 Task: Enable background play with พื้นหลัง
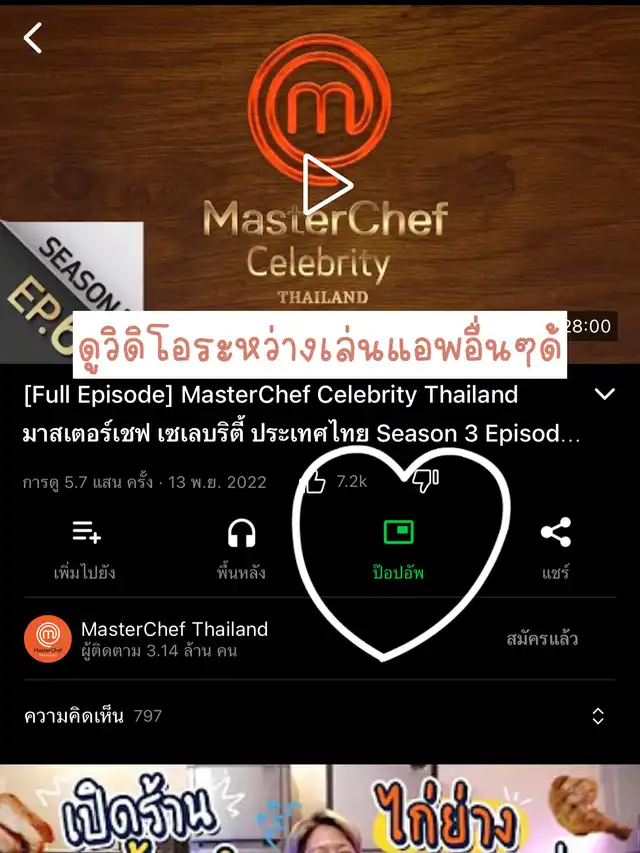pos(241,547)
